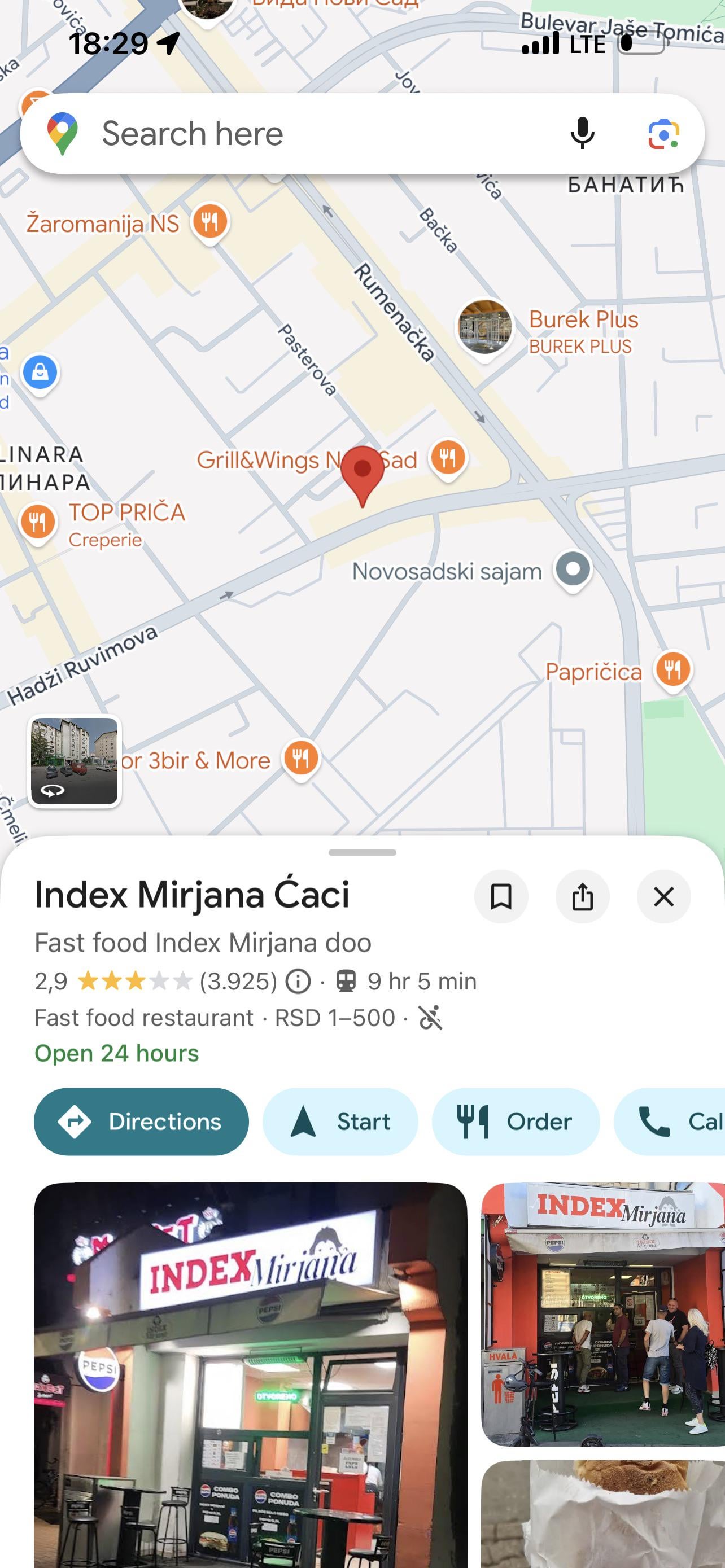
Task: Open Google Lens camera search
Action: [x=663, y=134]
